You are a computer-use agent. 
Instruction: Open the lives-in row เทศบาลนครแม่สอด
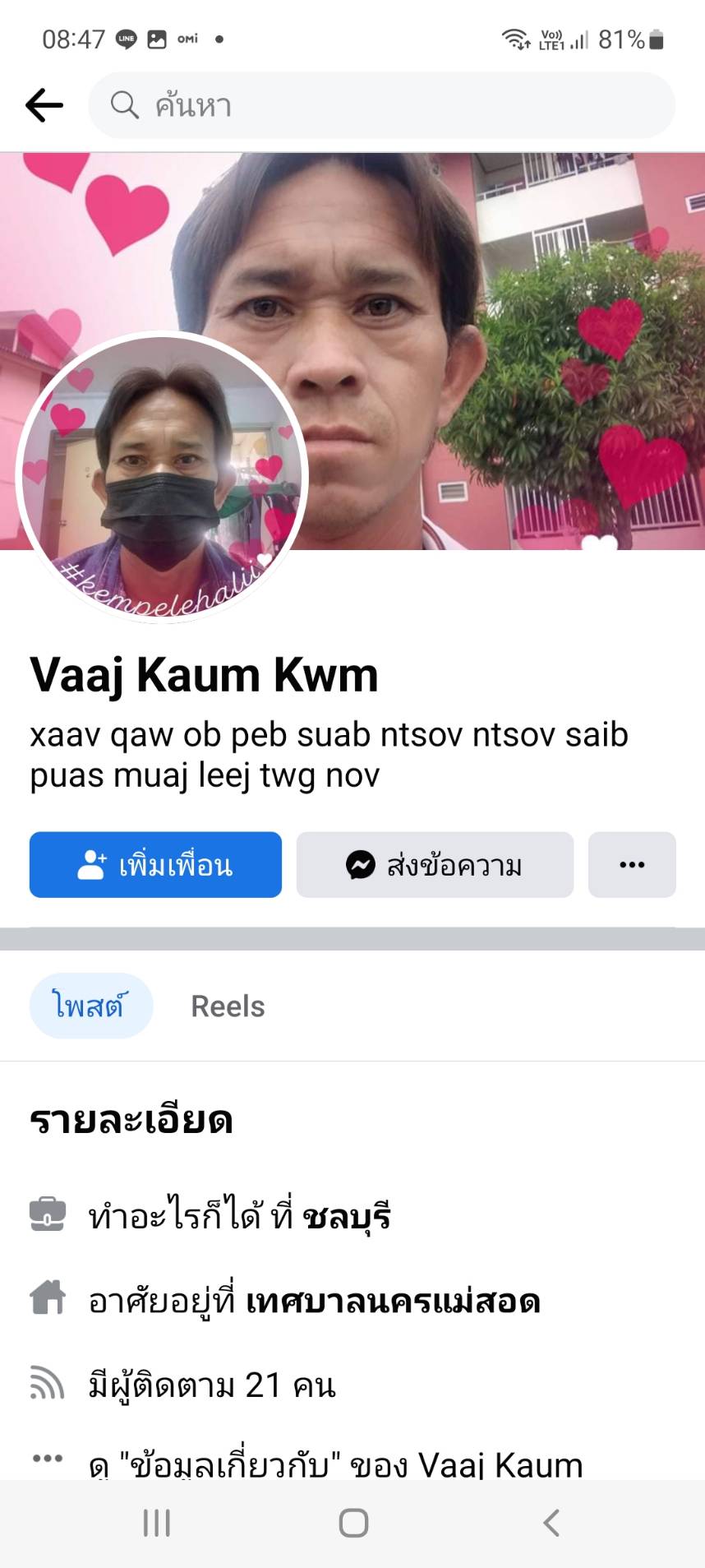pos(352,1300)
